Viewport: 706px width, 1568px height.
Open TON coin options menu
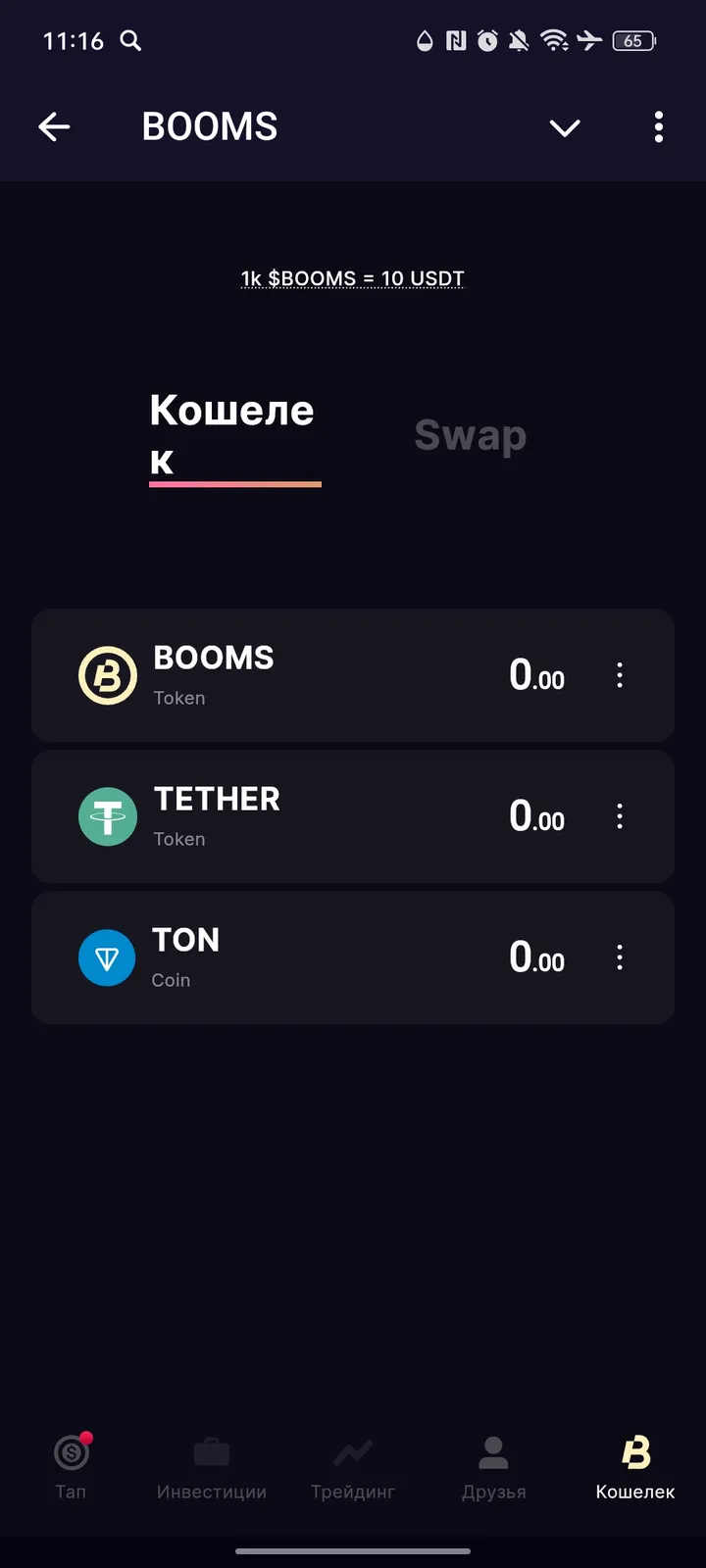pos(620,957)
